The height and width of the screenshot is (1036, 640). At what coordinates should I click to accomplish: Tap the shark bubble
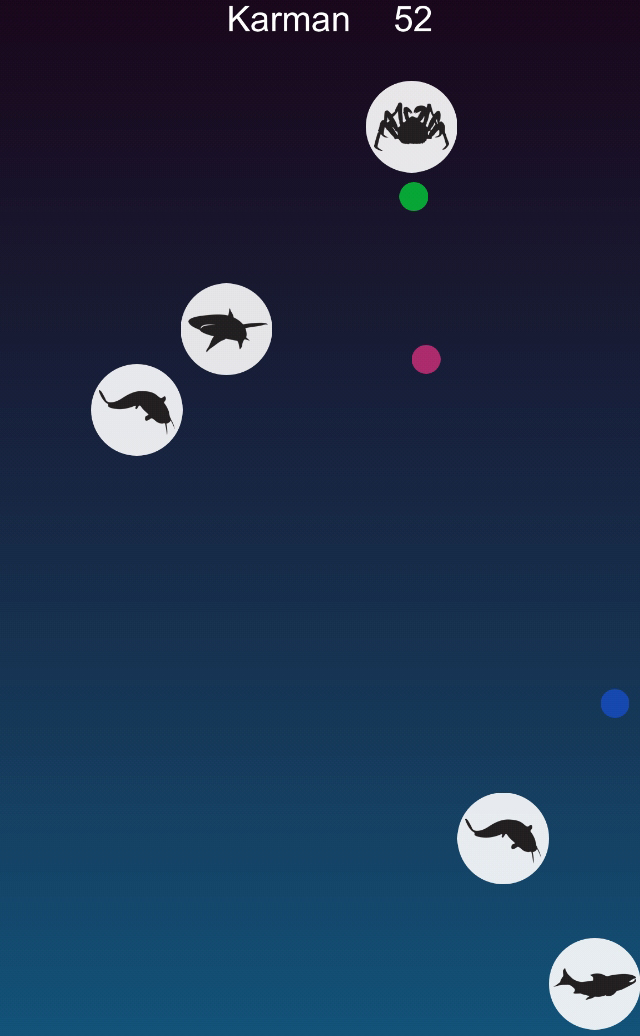point(226,329)
